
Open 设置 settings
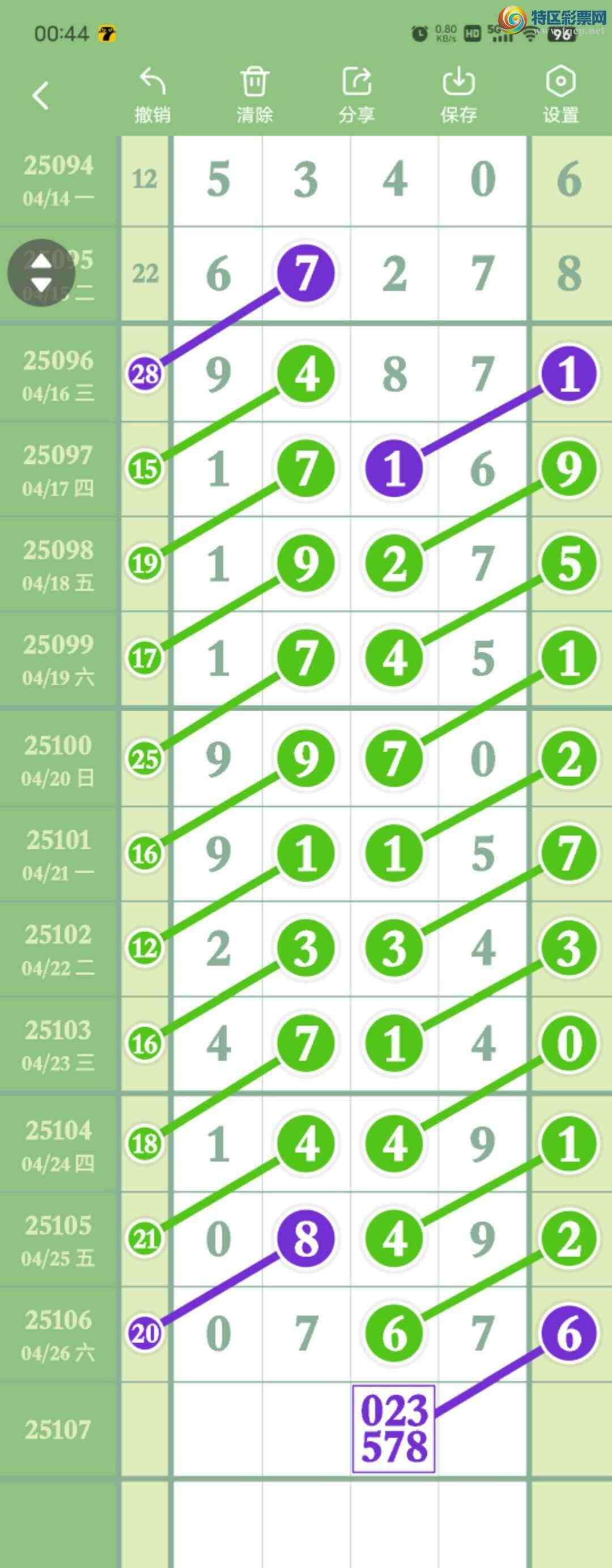(x=560, y=96)
